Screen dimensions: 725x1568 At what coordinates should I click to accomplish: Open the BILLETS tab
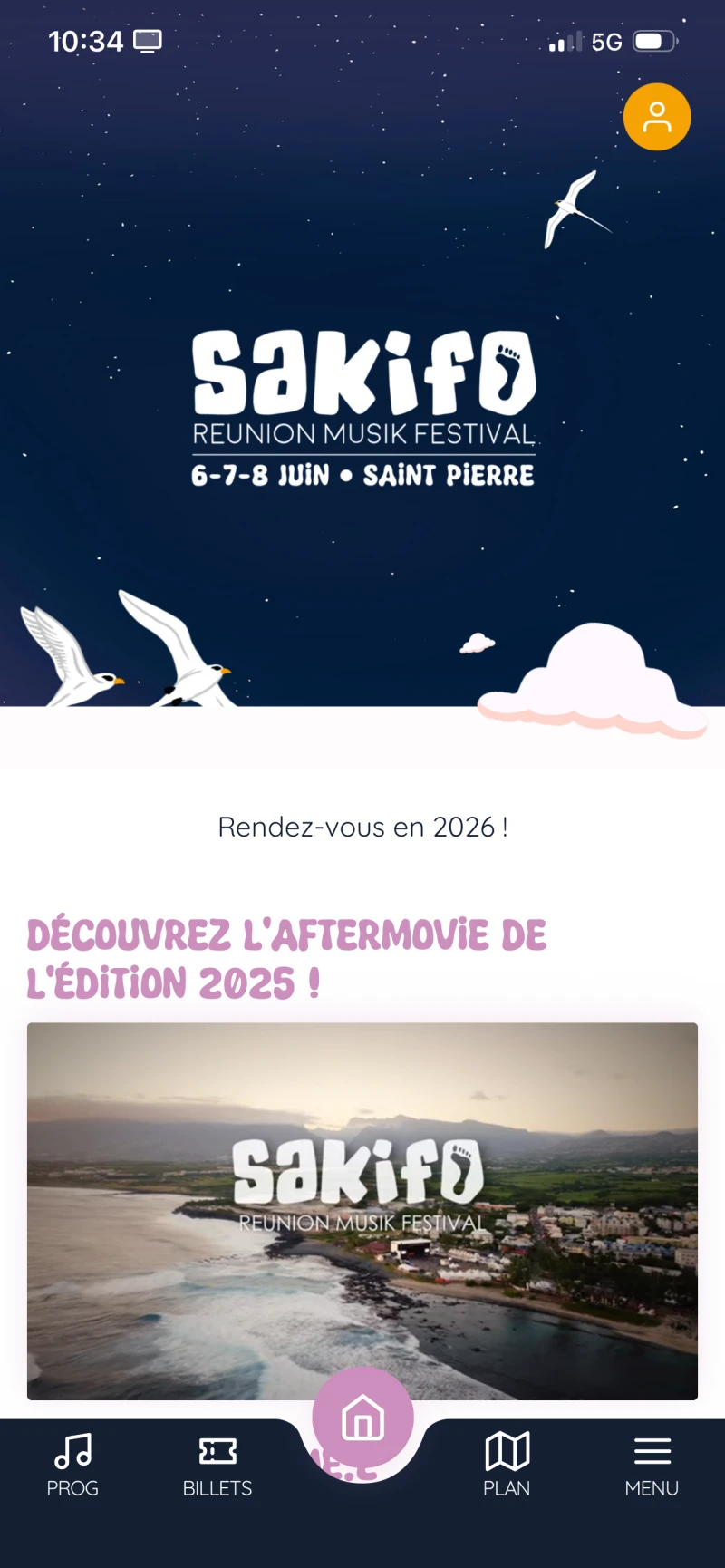pyautogui.click(x=217, y=1463)
